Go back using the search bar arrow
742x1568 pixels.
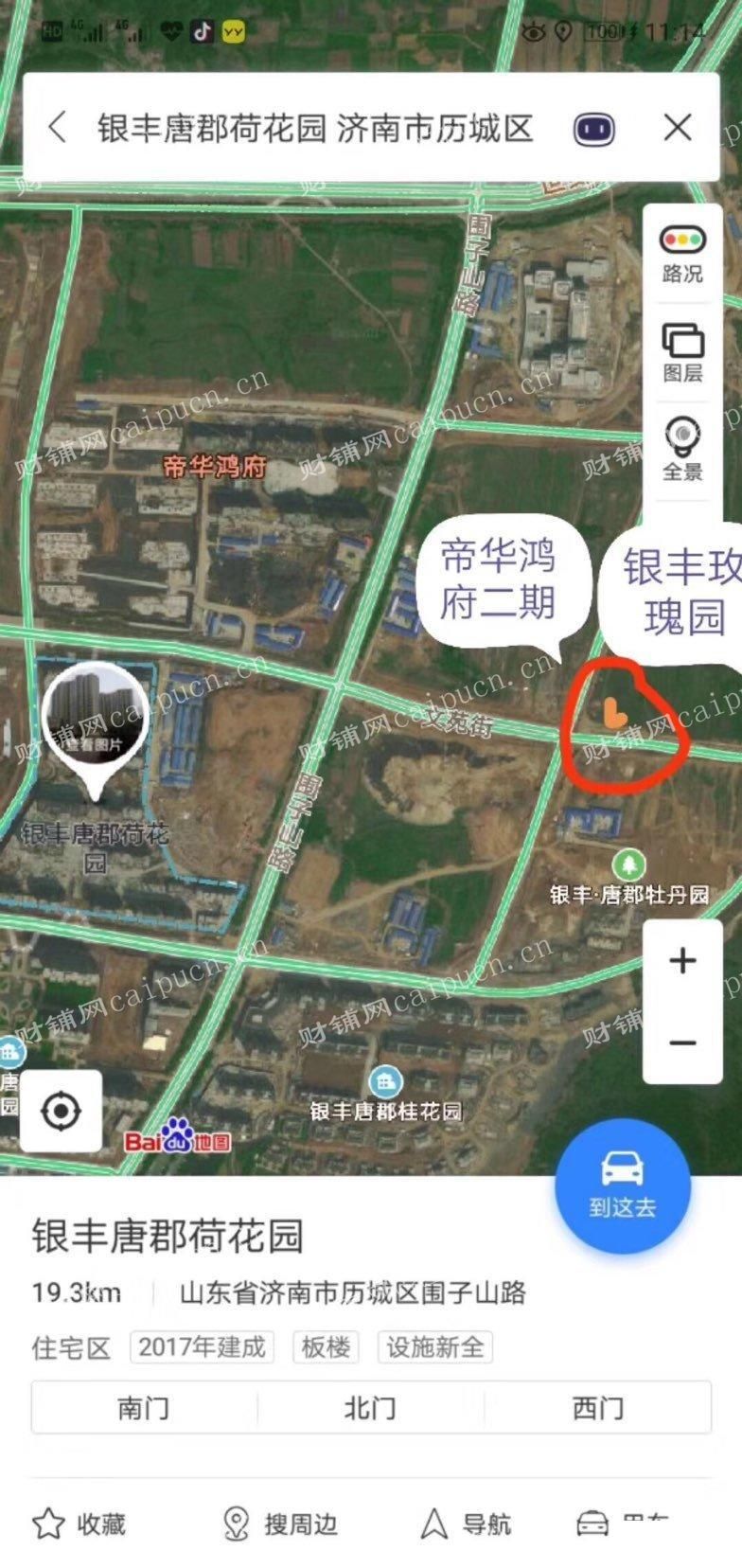tap(58, 127)
